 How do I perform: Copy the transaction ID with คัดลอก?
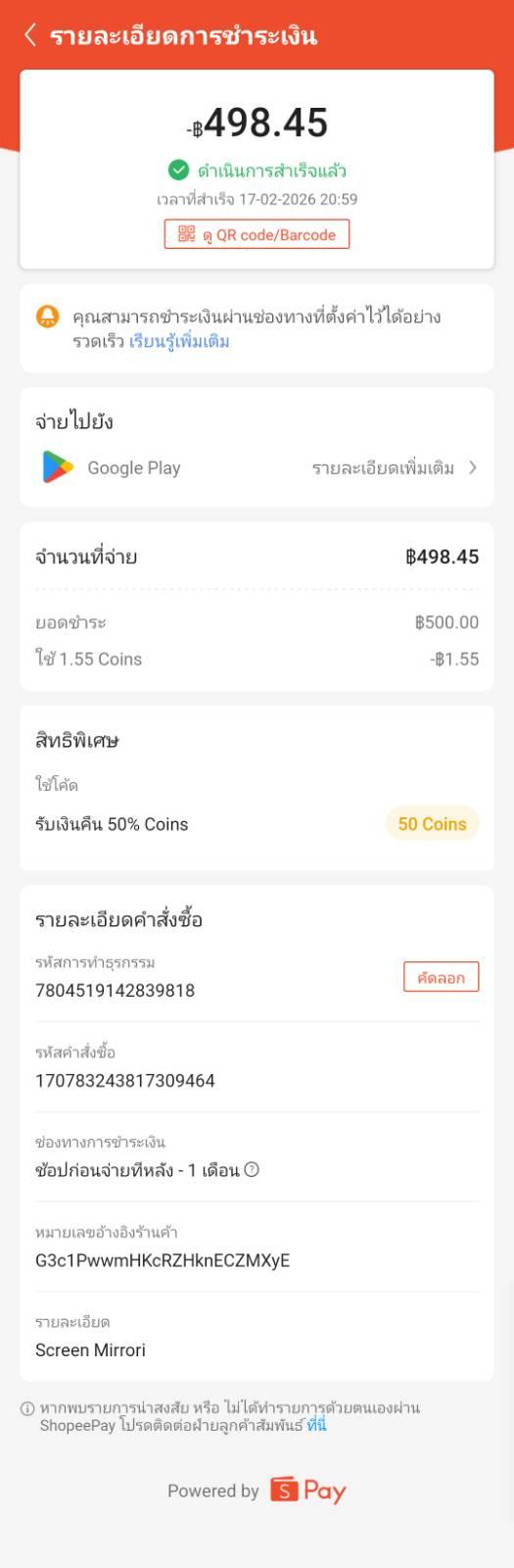441,977
